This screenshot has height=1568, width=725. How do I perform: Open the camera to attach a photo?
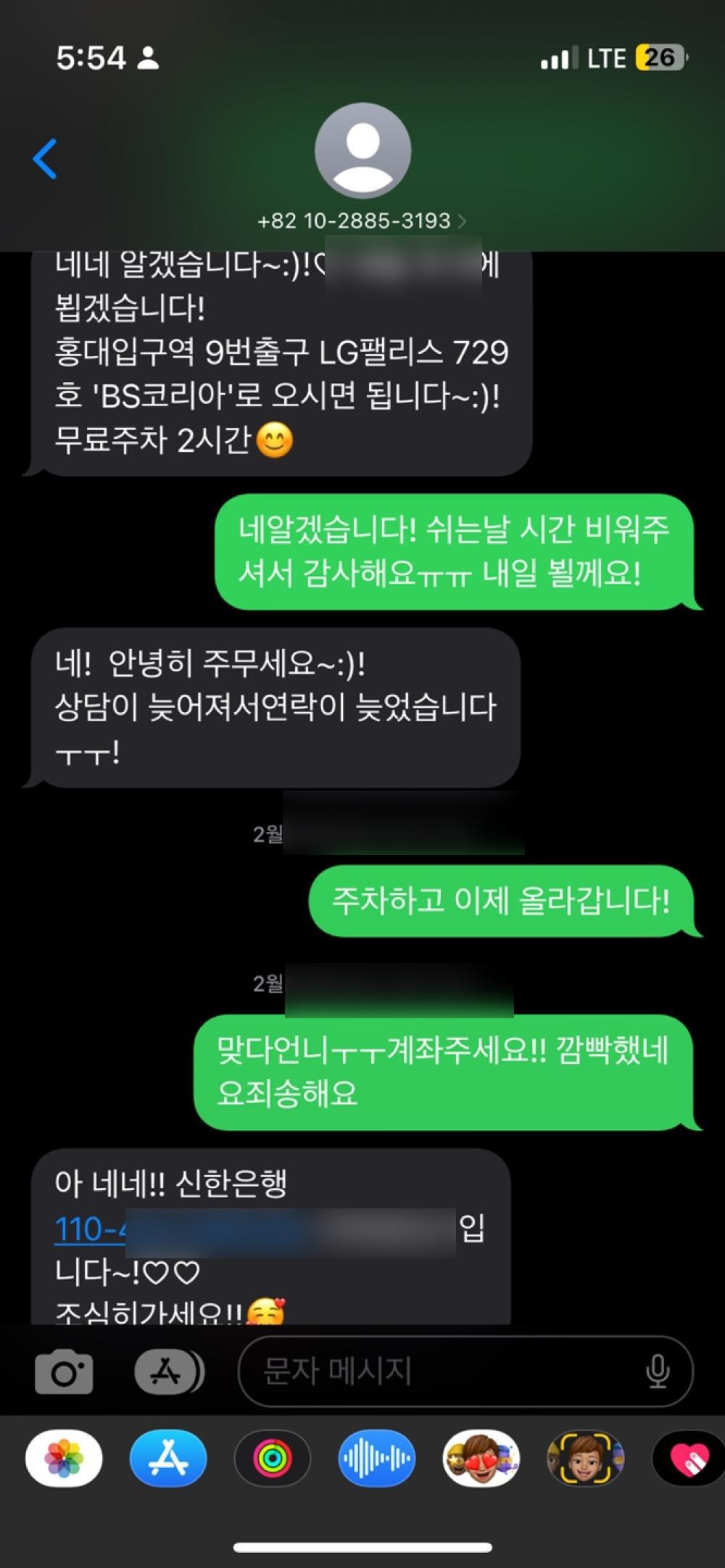tap(64, 1371)
